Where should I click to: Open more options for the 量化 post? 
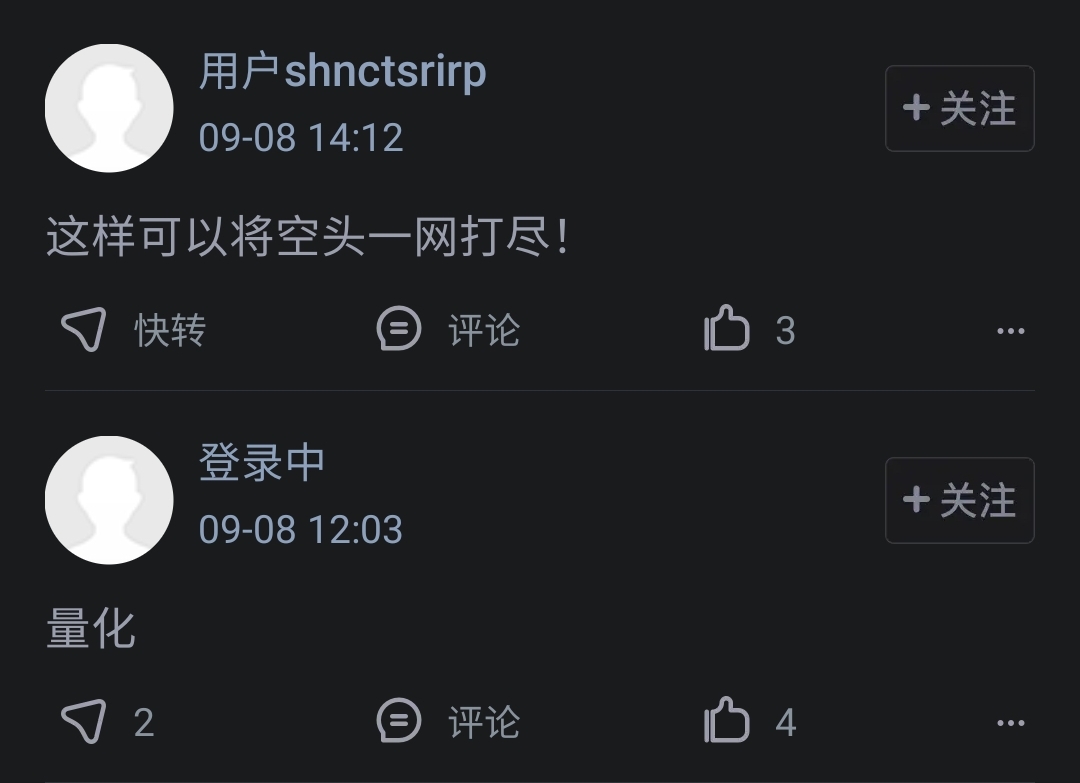point(1010,722)
